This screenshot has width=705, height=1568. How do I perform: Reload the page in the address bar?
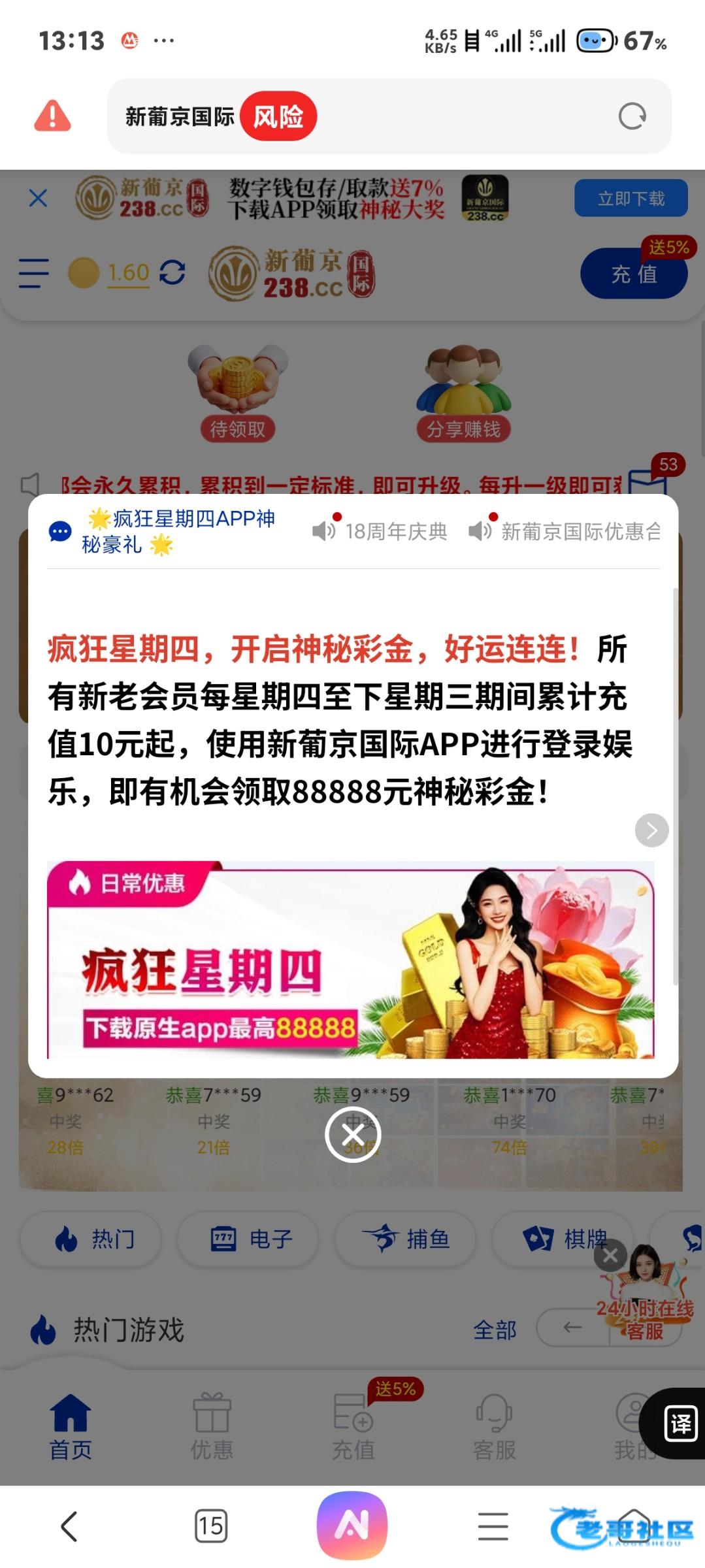tap(632, 117)
